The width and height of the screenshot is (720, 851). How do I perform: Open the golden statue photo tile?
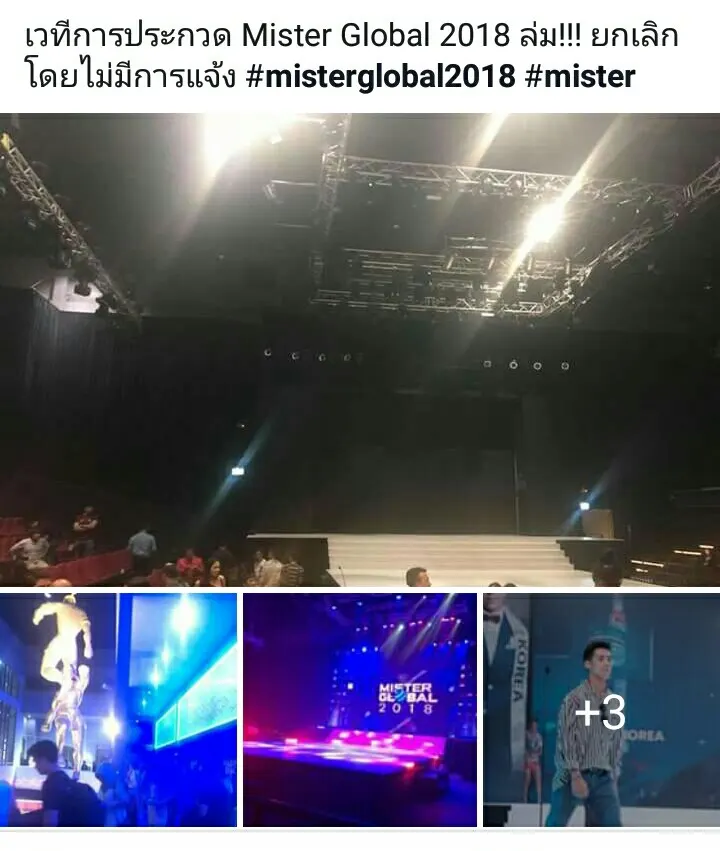tap(118, 710)
